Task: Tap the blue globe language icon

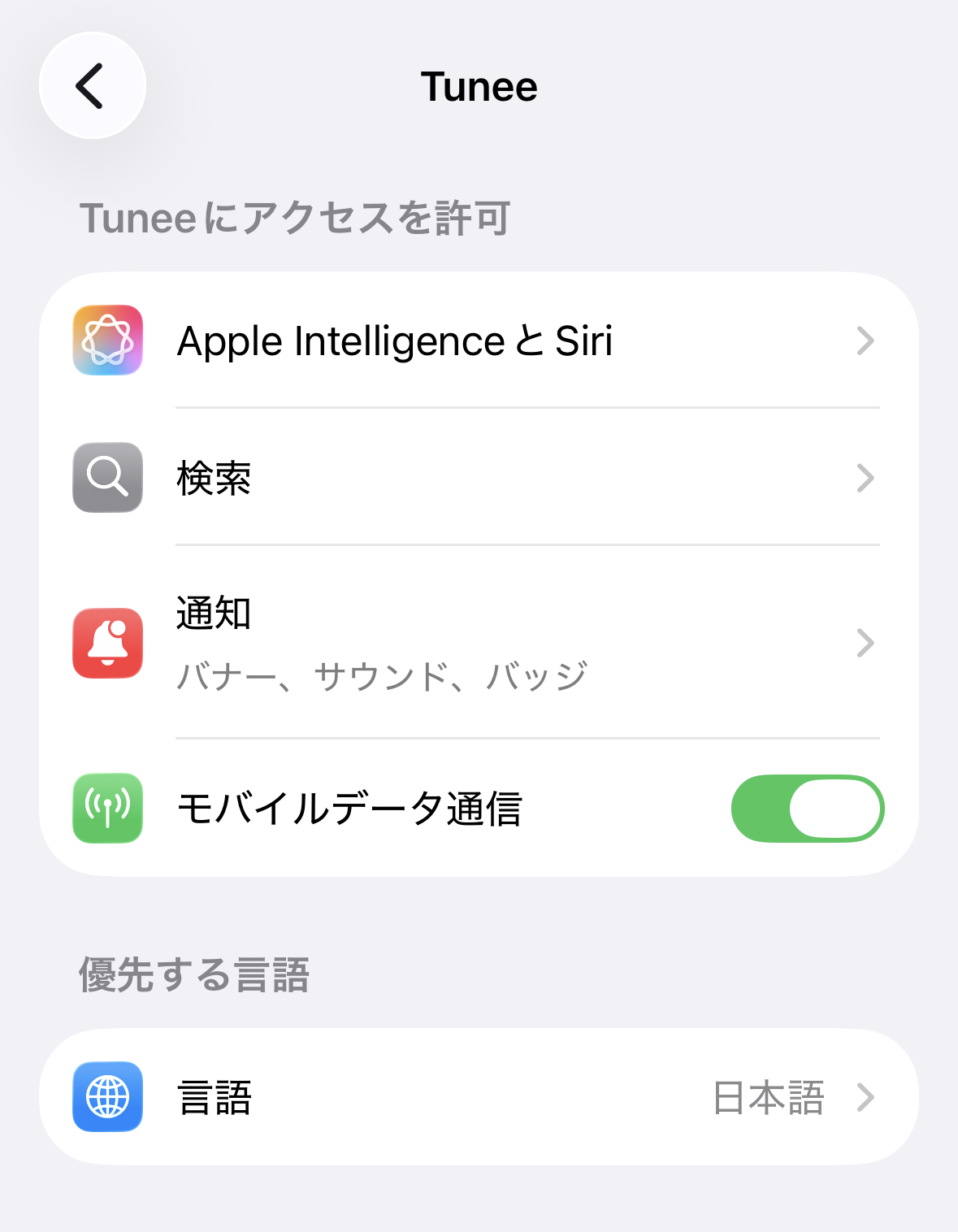Action: [x=107, y=1097]
